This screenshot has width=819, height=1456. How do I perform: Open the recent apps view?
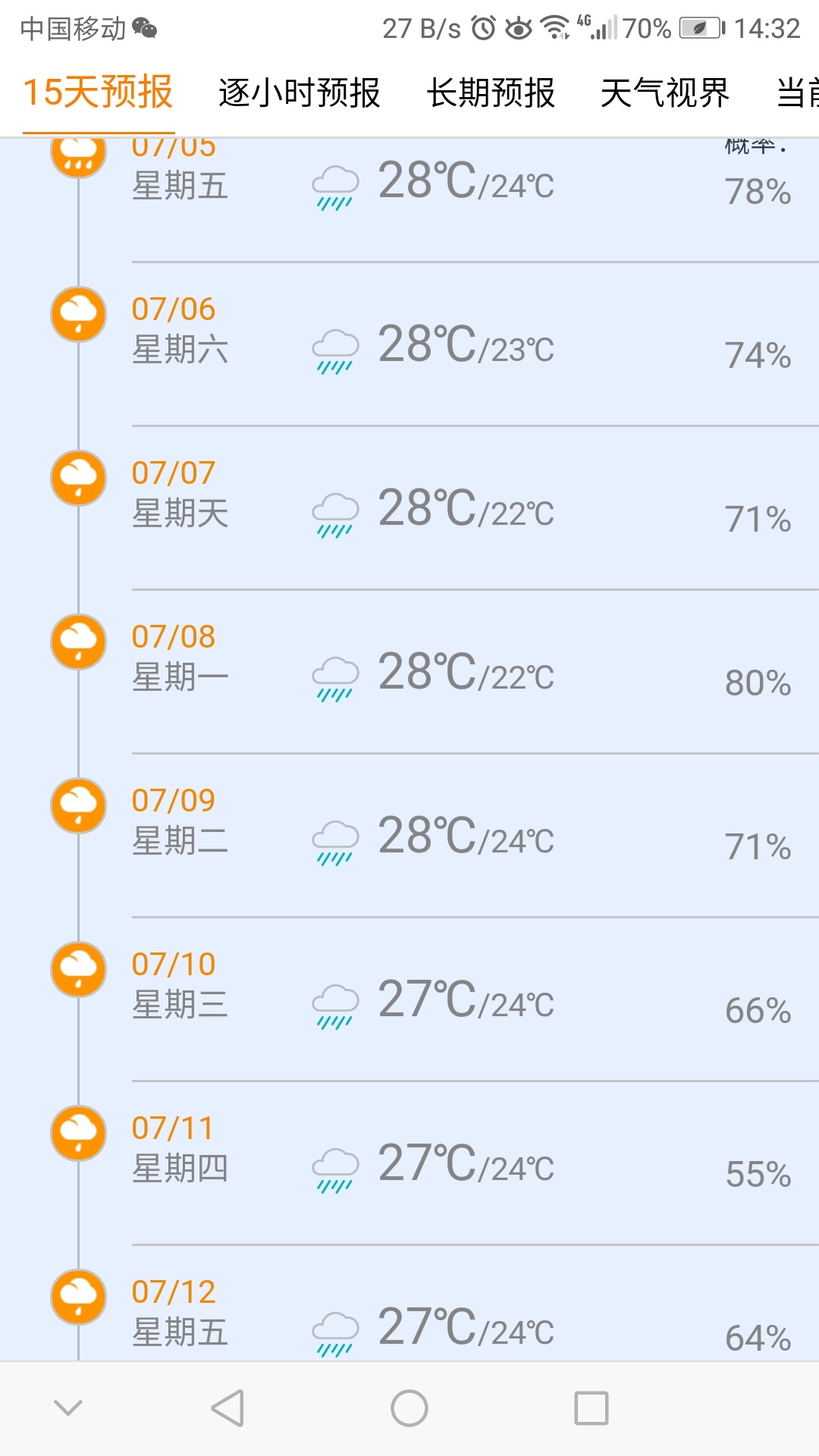(591, 1408)
